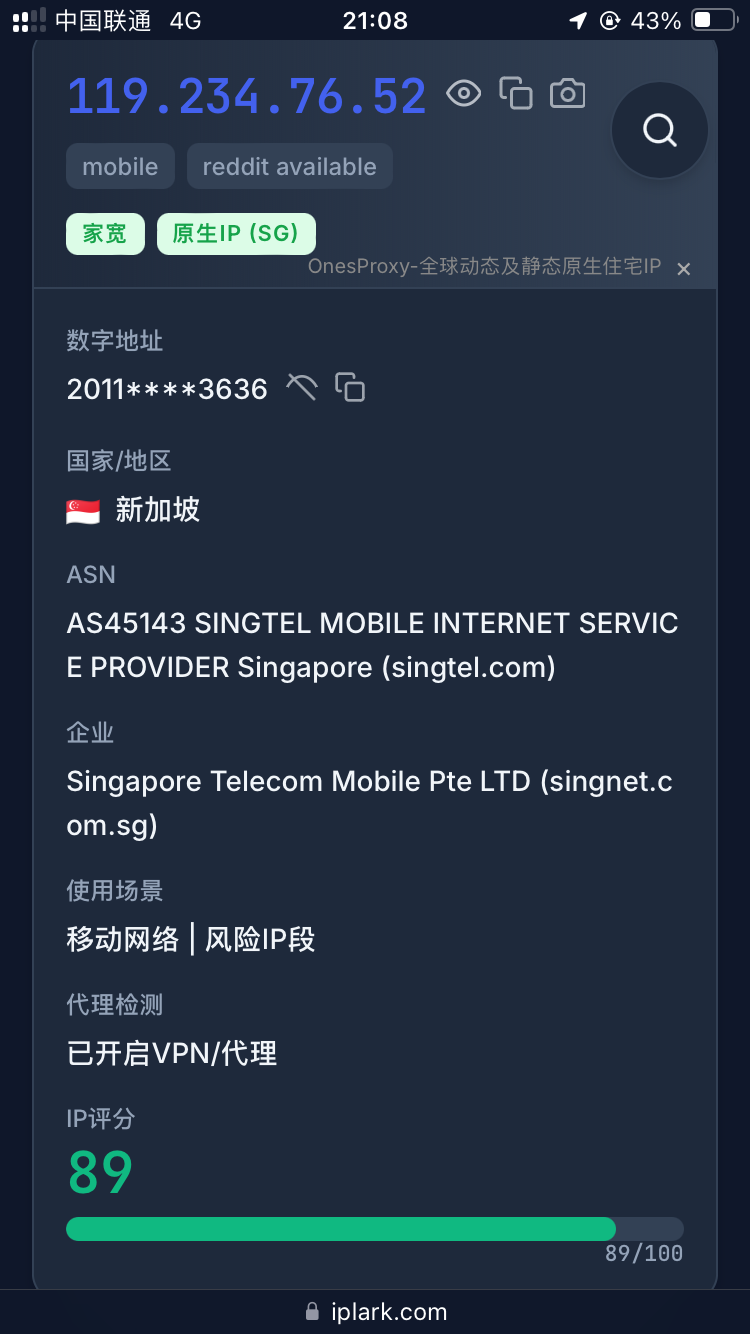Copy the 数字地址 numeric address
This screenshot has width=750, height=1334.
pos(351,388)
